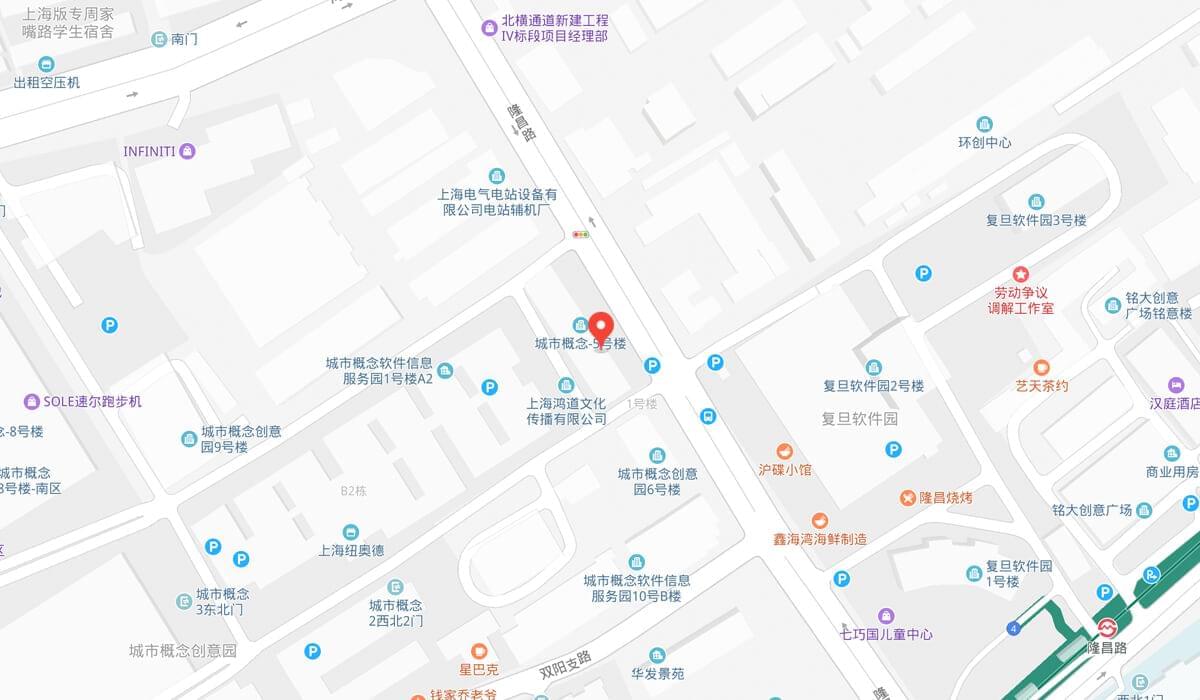Tap the 星巴克 coffee shop marker
Viewport: 1200px width, 700px height.
(x=479, y=650)
